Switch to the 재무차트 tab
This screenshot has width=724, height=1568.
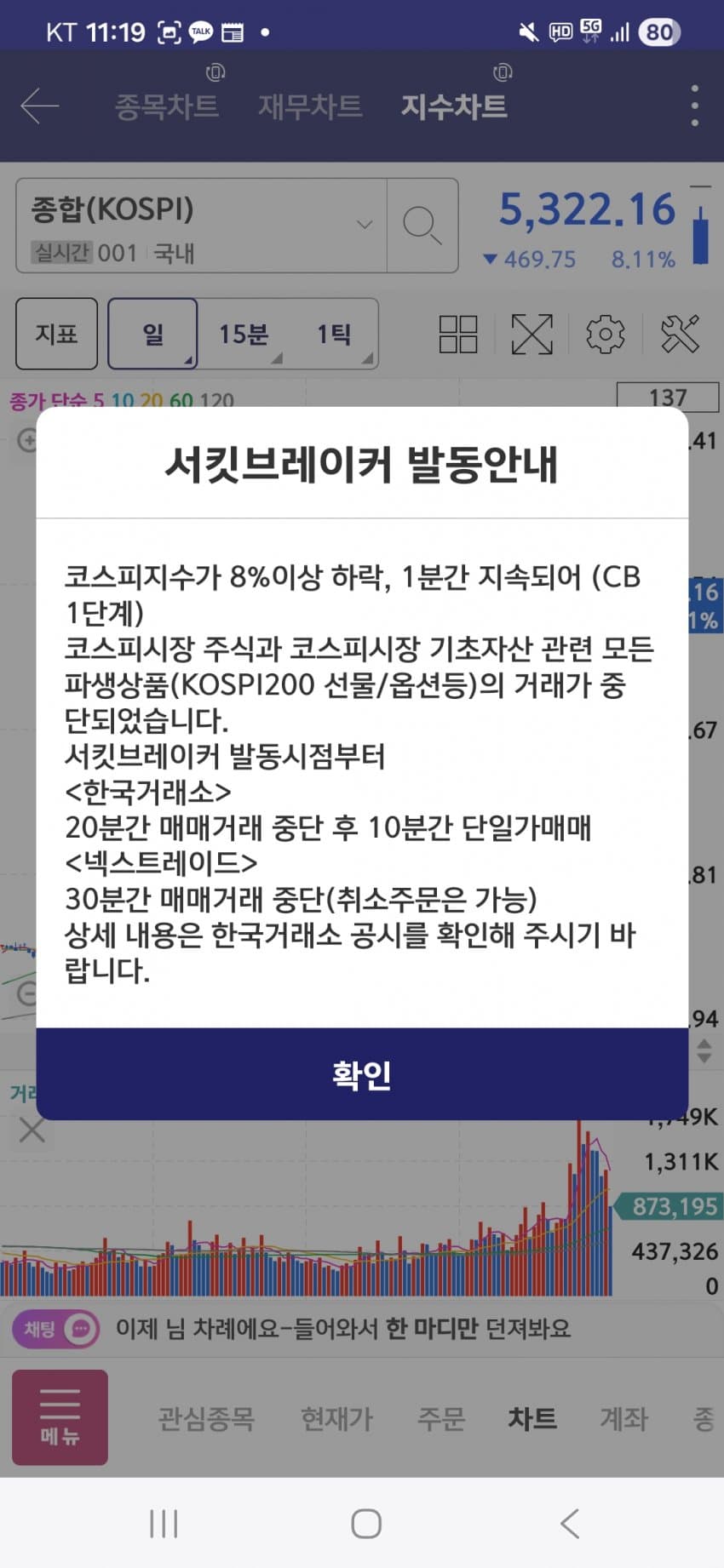click(x=310, y=106)
